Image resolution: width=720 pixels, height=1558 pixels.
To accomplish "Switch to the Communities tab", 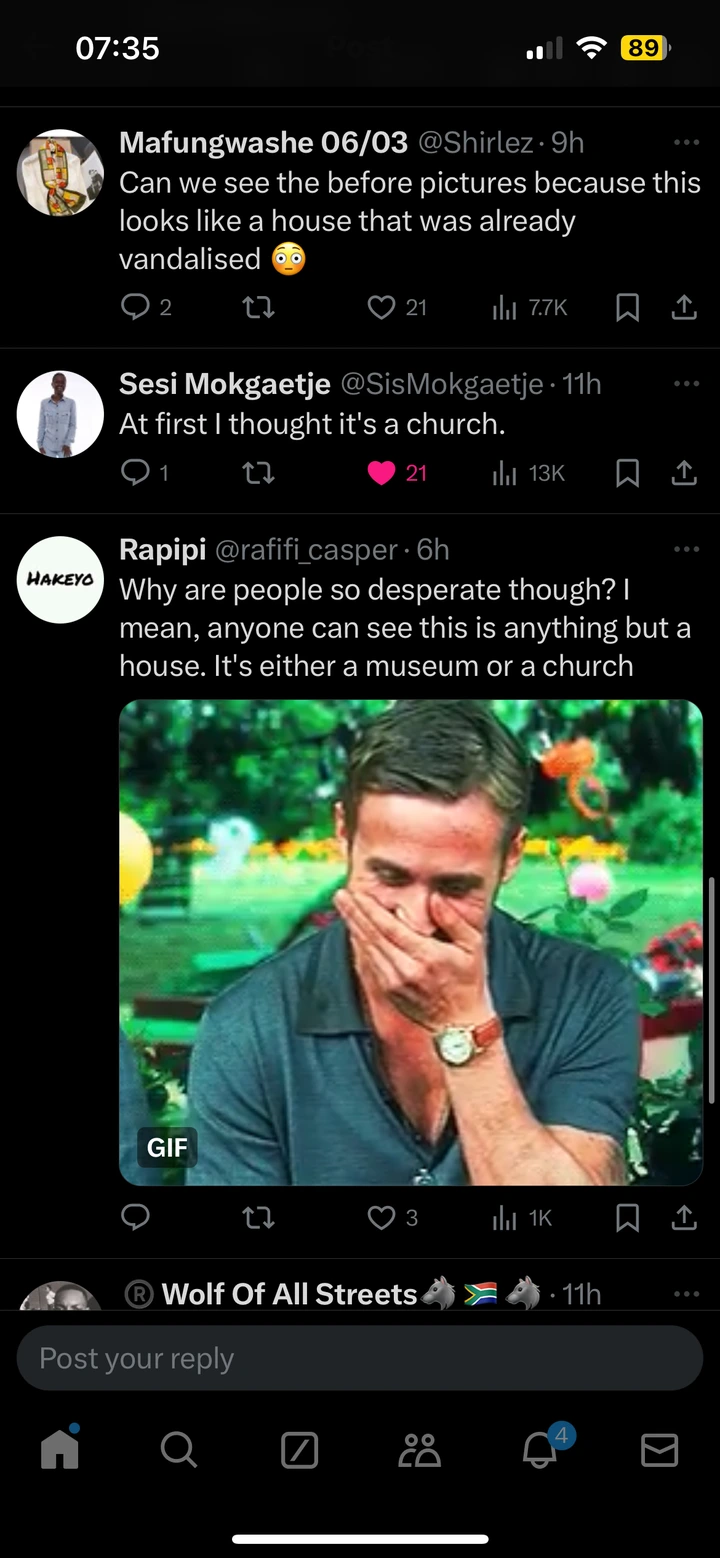I will click(420, 1449).
